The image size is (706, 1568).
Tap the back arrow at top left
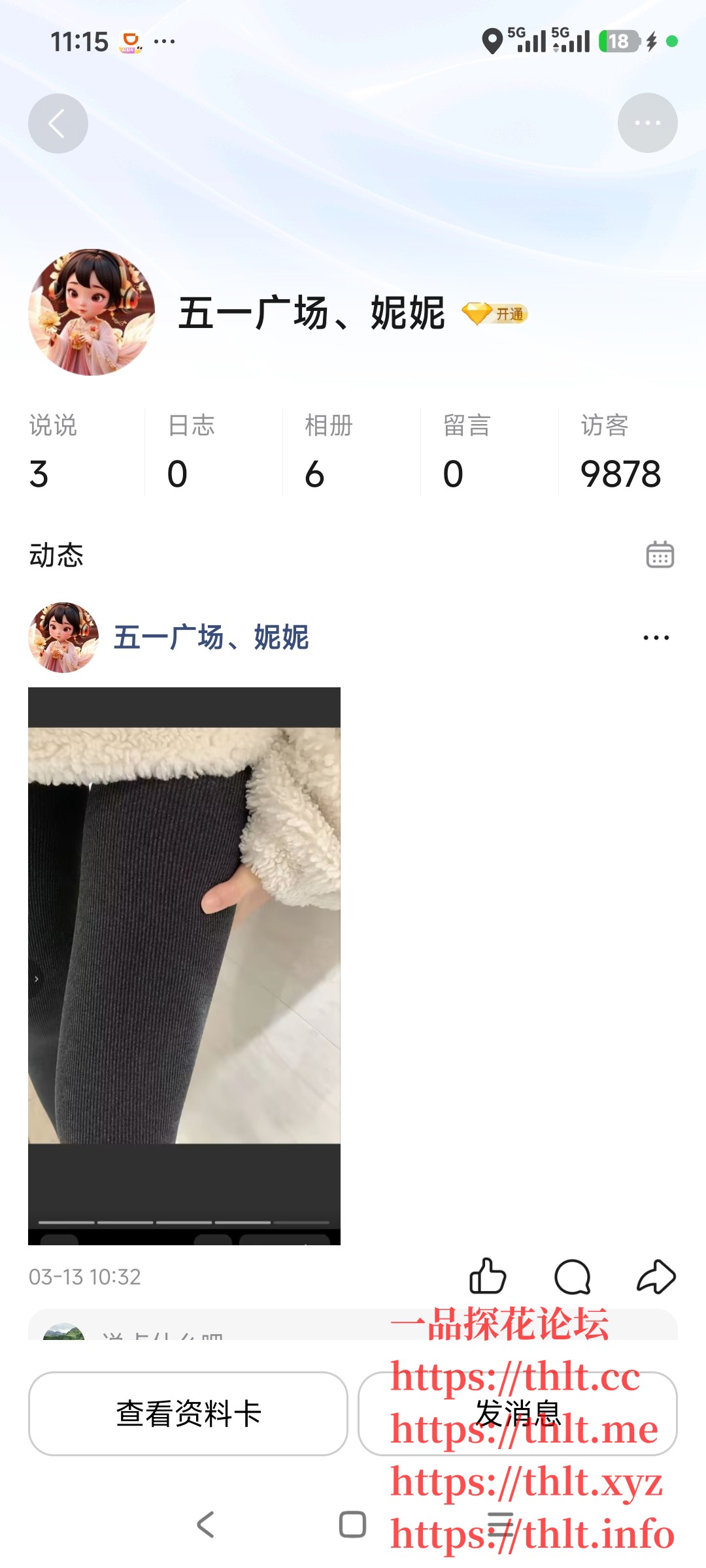[x=58, y=123]
